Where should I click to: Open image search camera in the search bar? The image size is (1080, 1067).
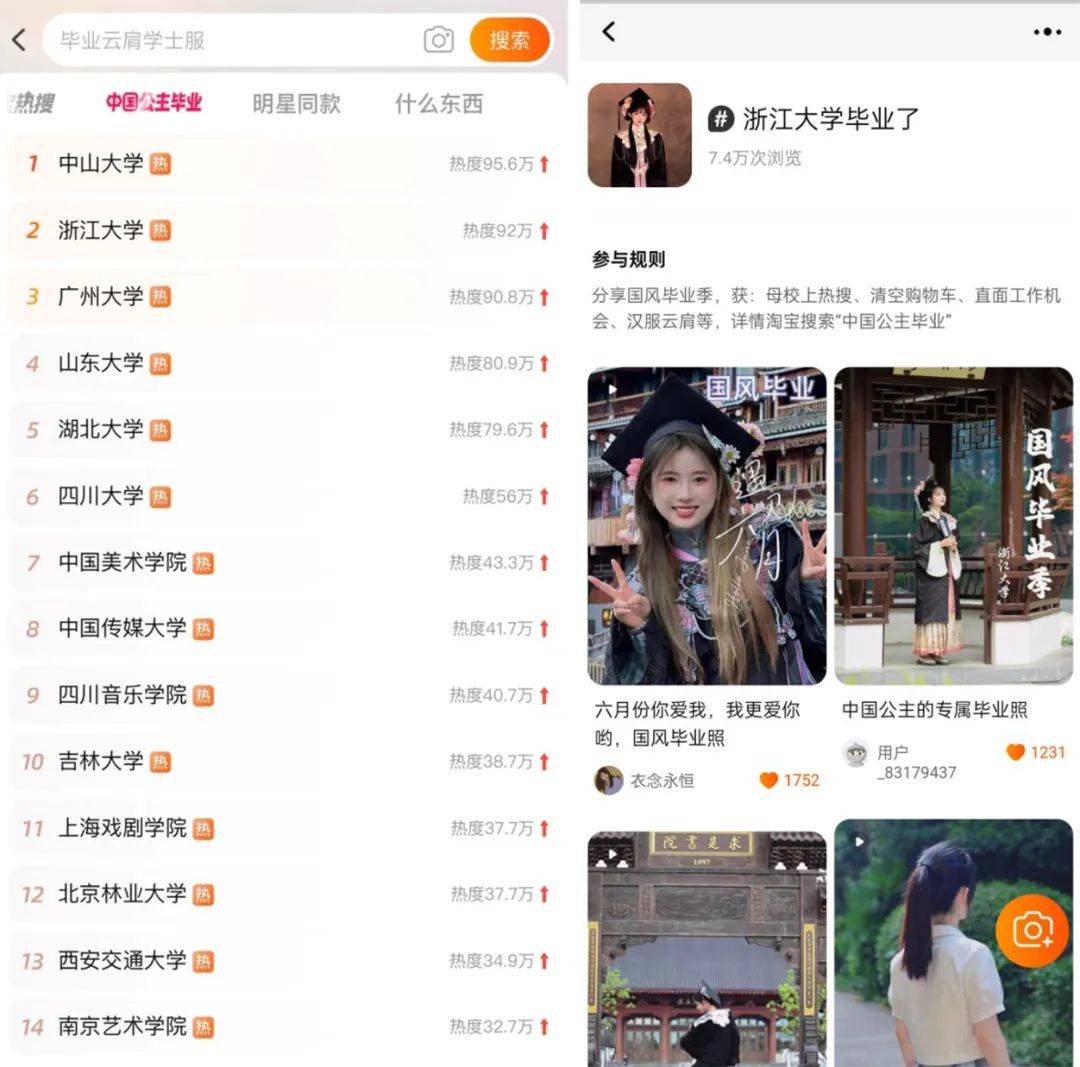[438, 40]
